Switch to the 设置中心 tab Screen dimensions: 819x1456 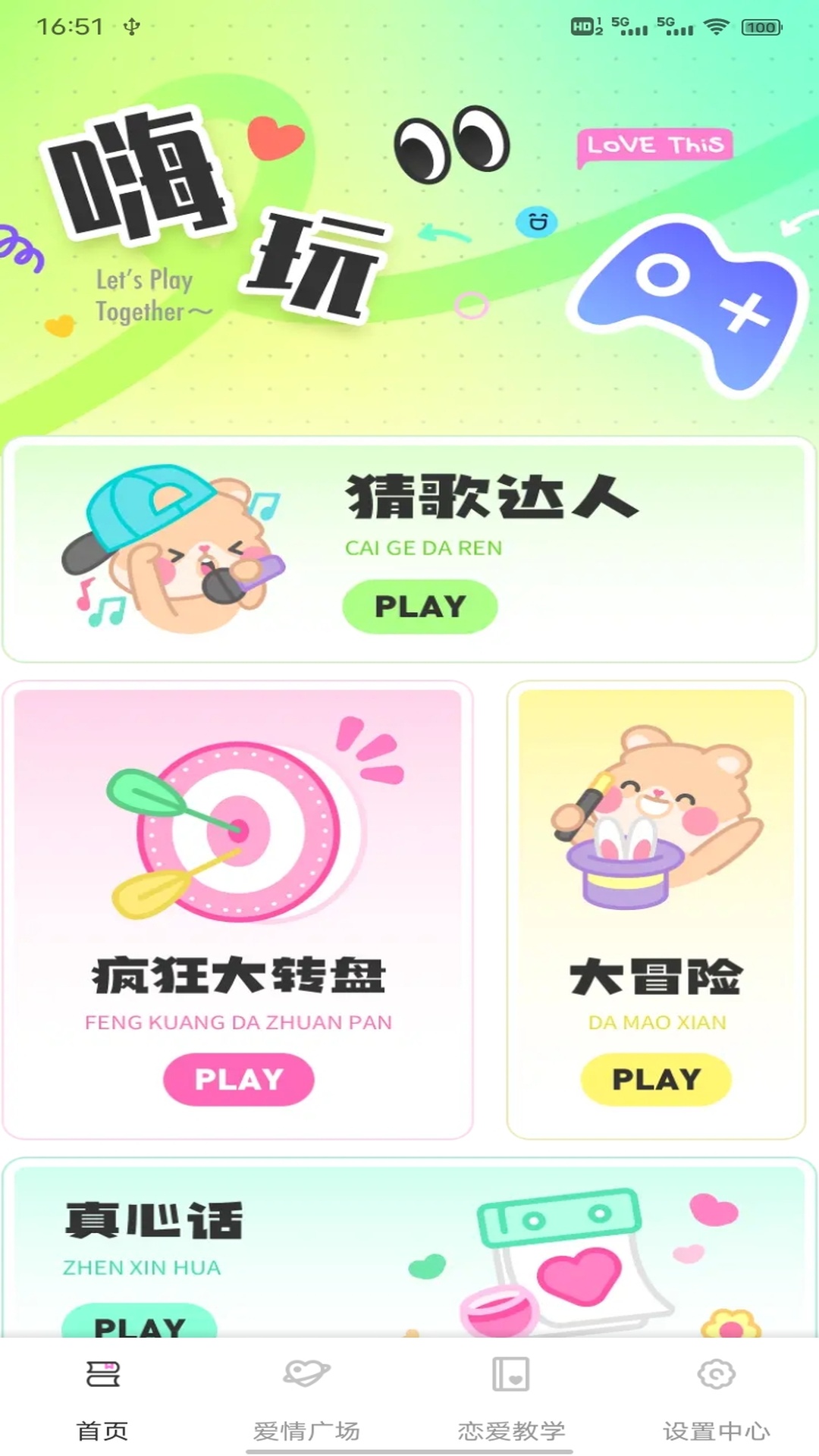[715, 1424]
